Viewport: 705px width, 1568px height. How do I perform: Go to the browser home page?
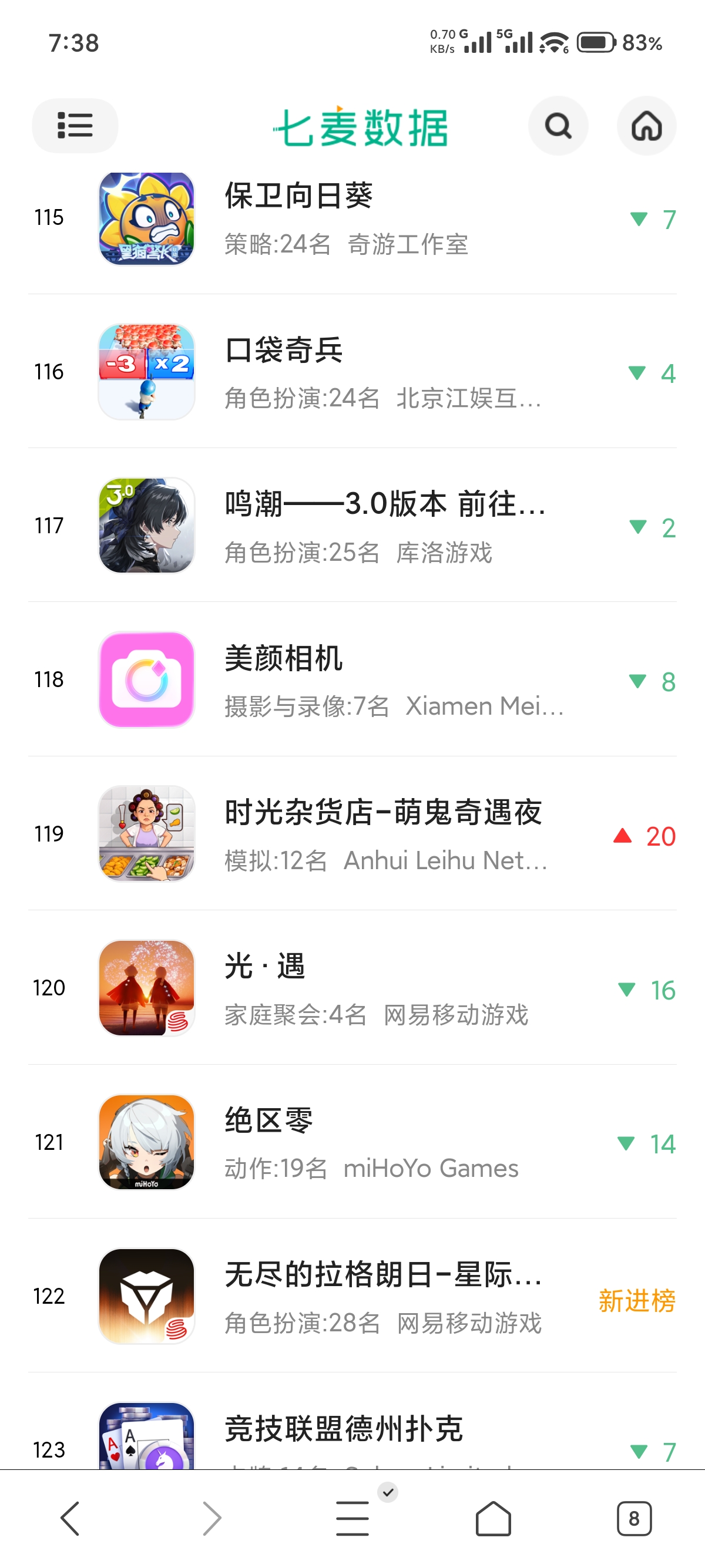(x=493, y=1519)
